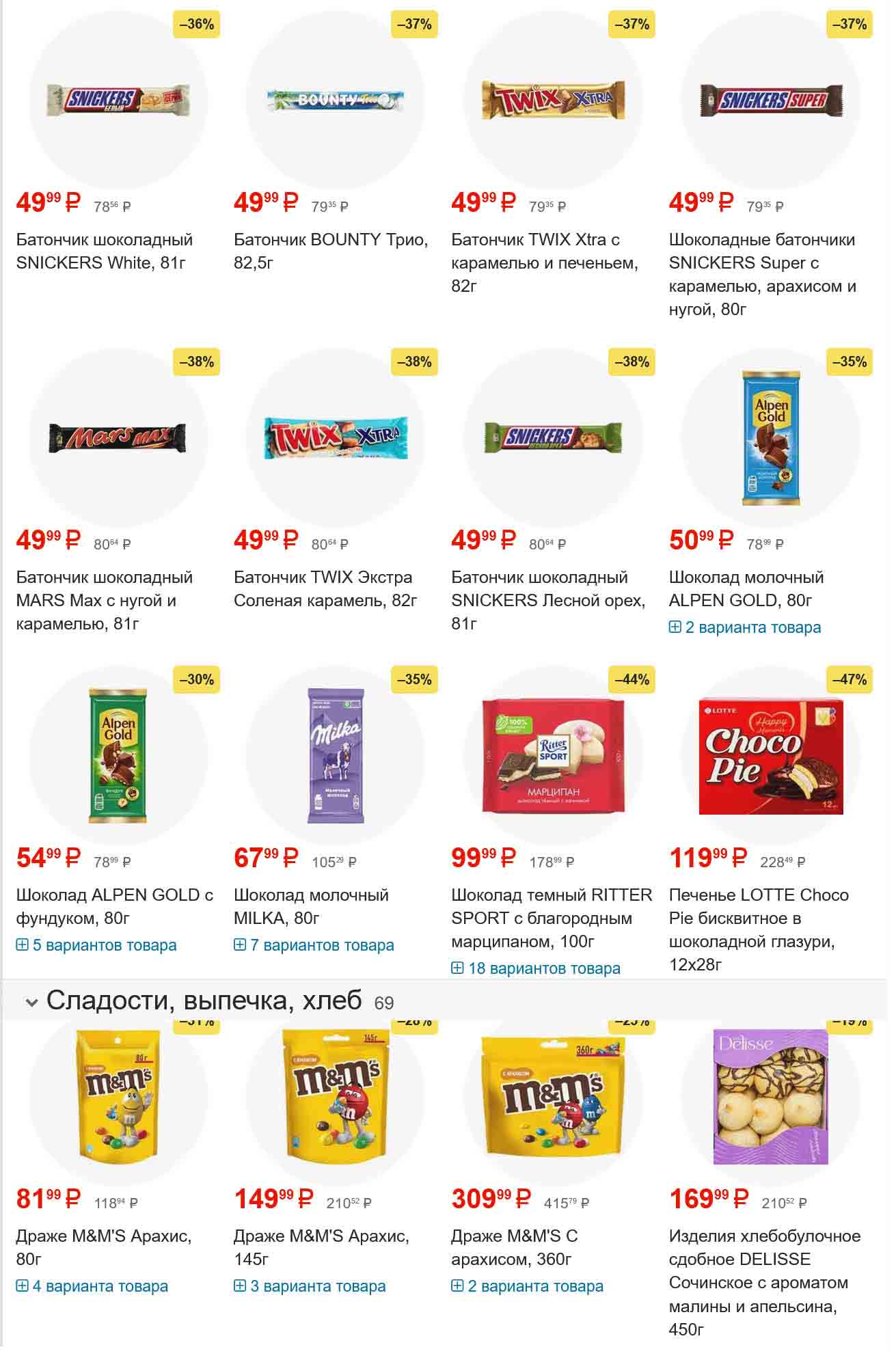Viewport: 896px width, 1360px height.
Task: Open the SNICKERS White 81г product card
Action: pyautogui.click(x=104, y=251)
